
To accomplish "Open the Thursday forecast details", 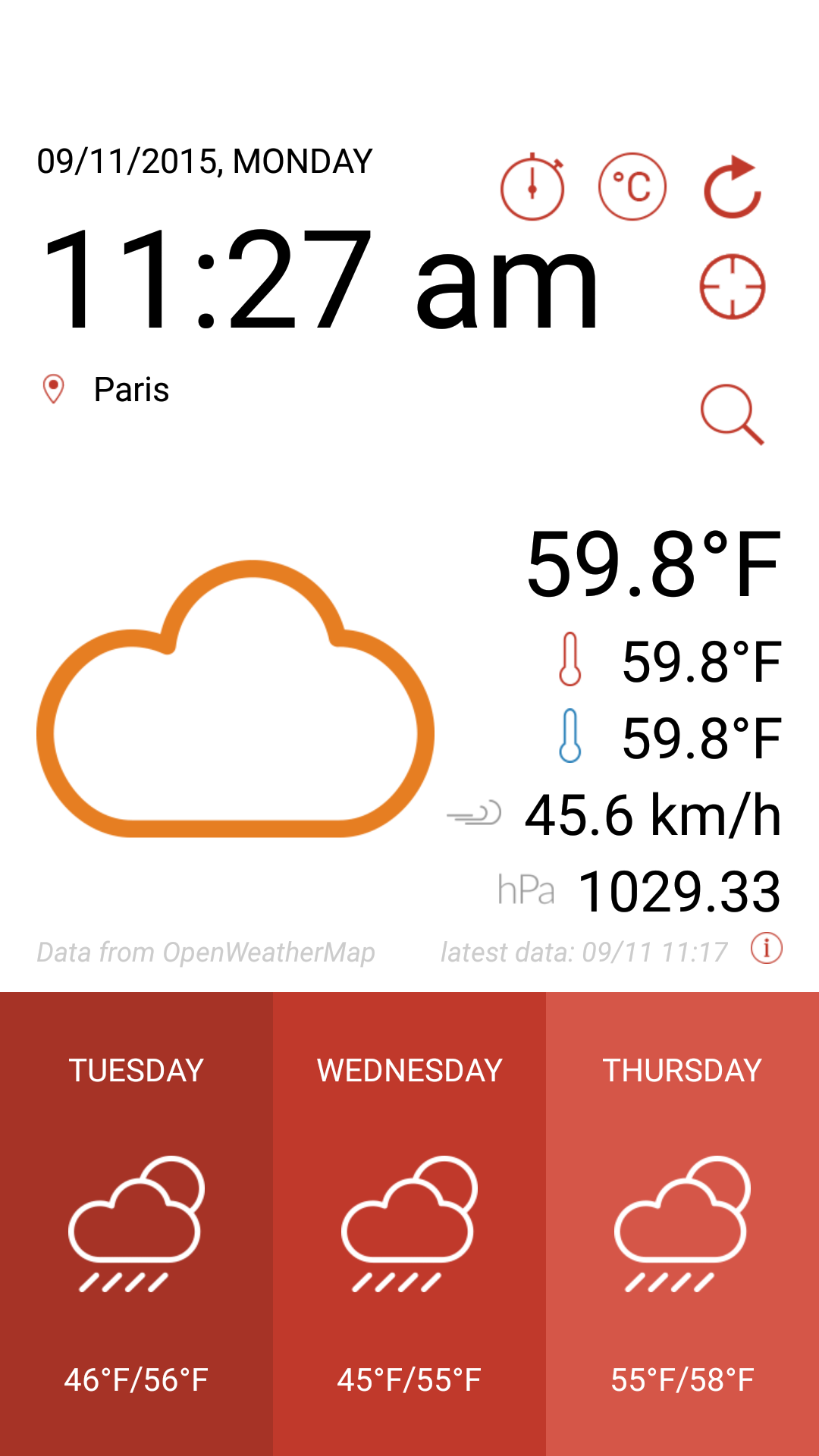I will click(x=682, y=1221).
